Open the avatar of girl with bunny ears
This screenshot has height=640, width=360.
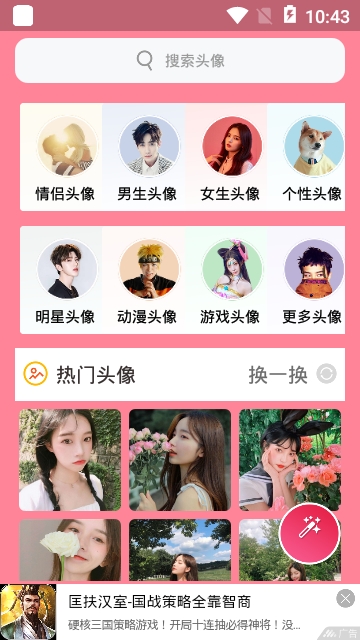(x=290, y=460)
